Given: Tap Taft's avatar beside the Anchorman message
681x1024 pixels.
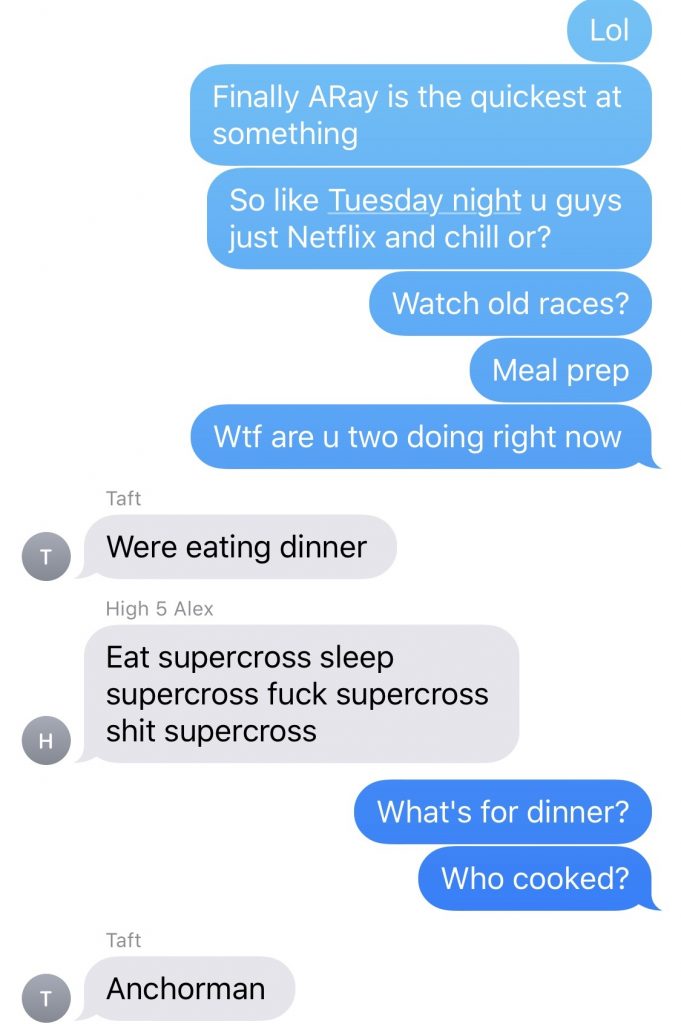Looking at the screenshot, I should [46, 997].
